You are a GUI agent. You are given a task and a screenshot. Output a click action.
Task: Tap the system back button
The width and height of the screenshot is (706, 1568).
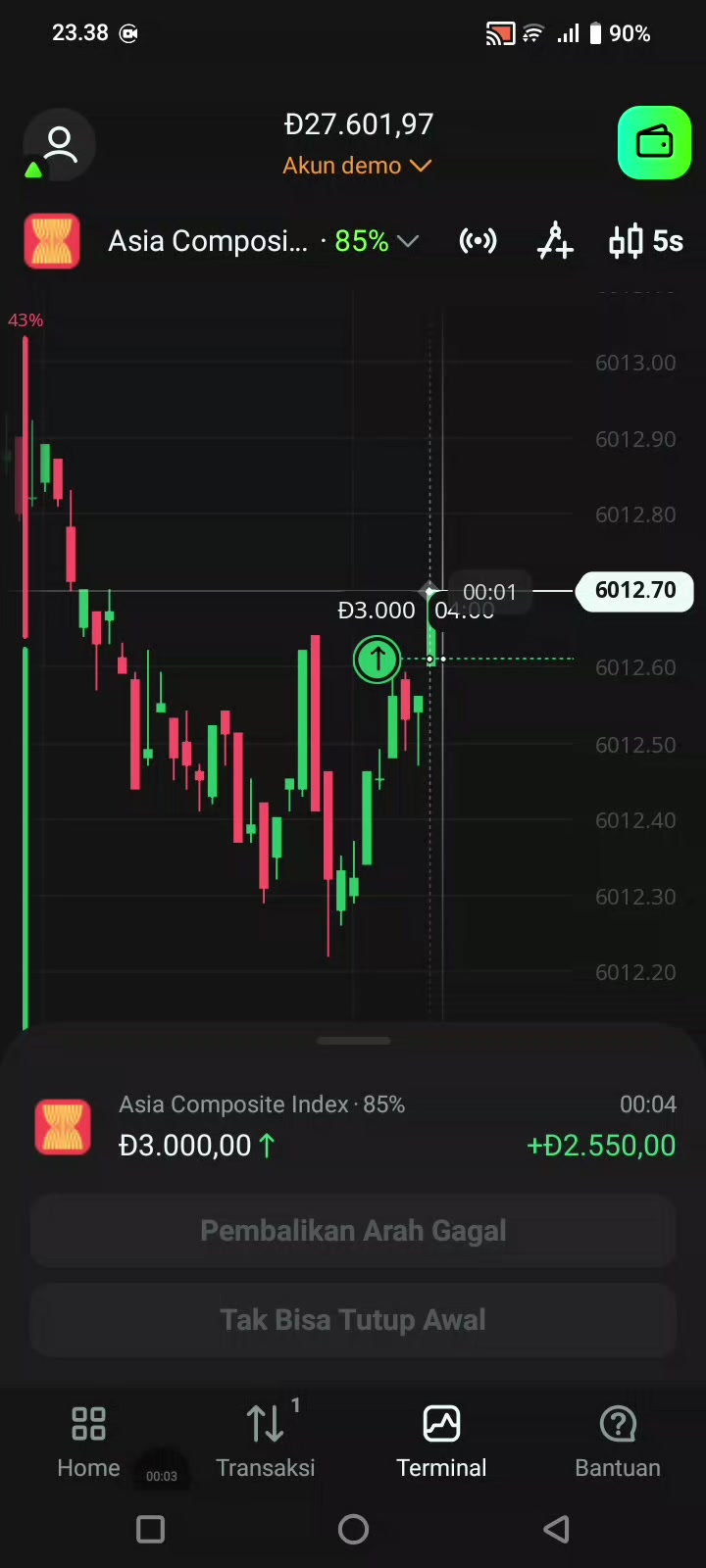coord(556,1529)
